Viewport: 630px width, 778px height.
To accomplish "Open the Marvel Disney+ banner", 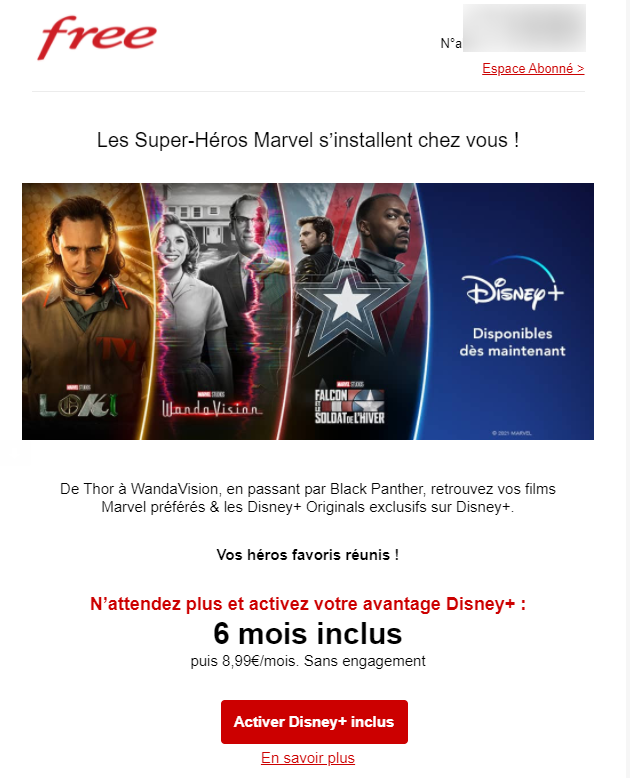I will pos(308,311).
